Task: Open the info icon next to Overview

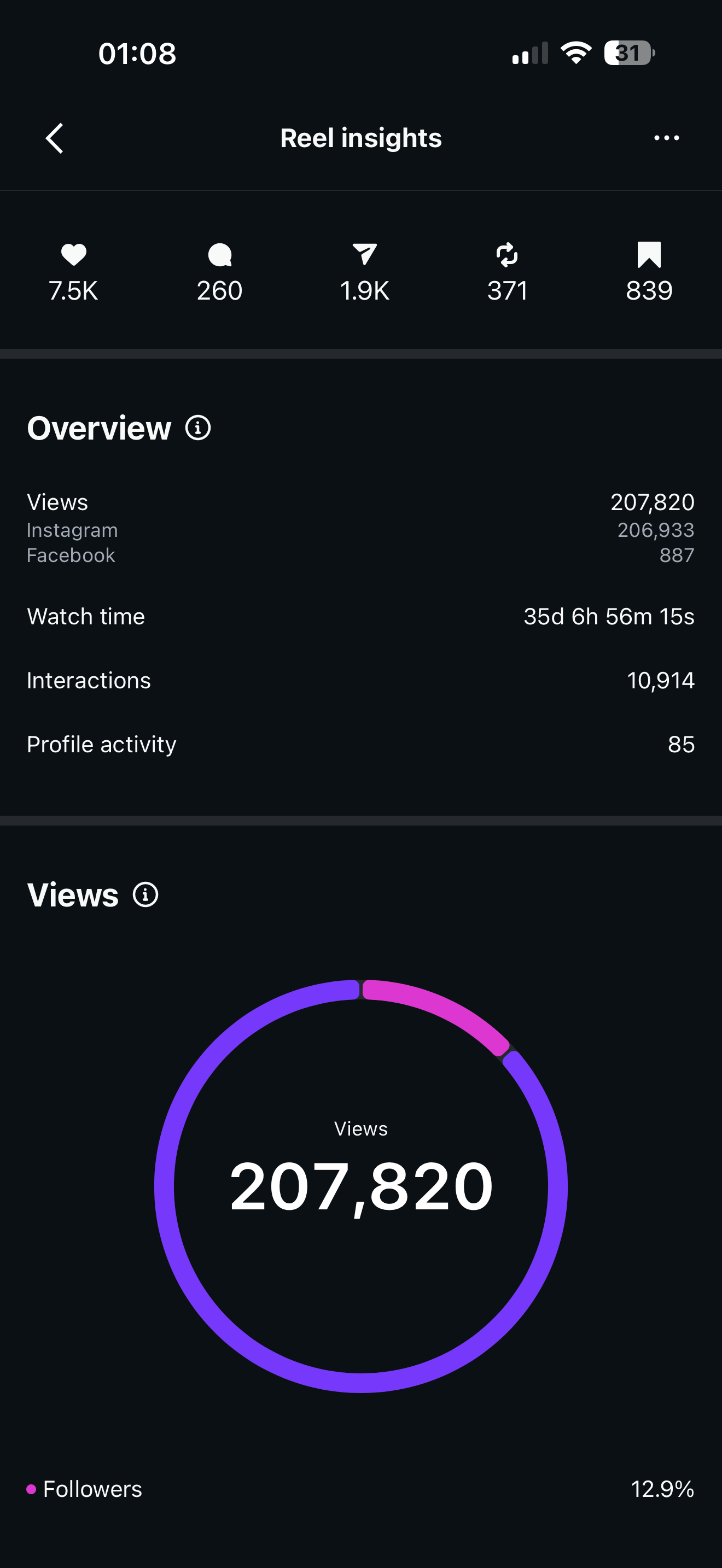Action: point(198,428)
